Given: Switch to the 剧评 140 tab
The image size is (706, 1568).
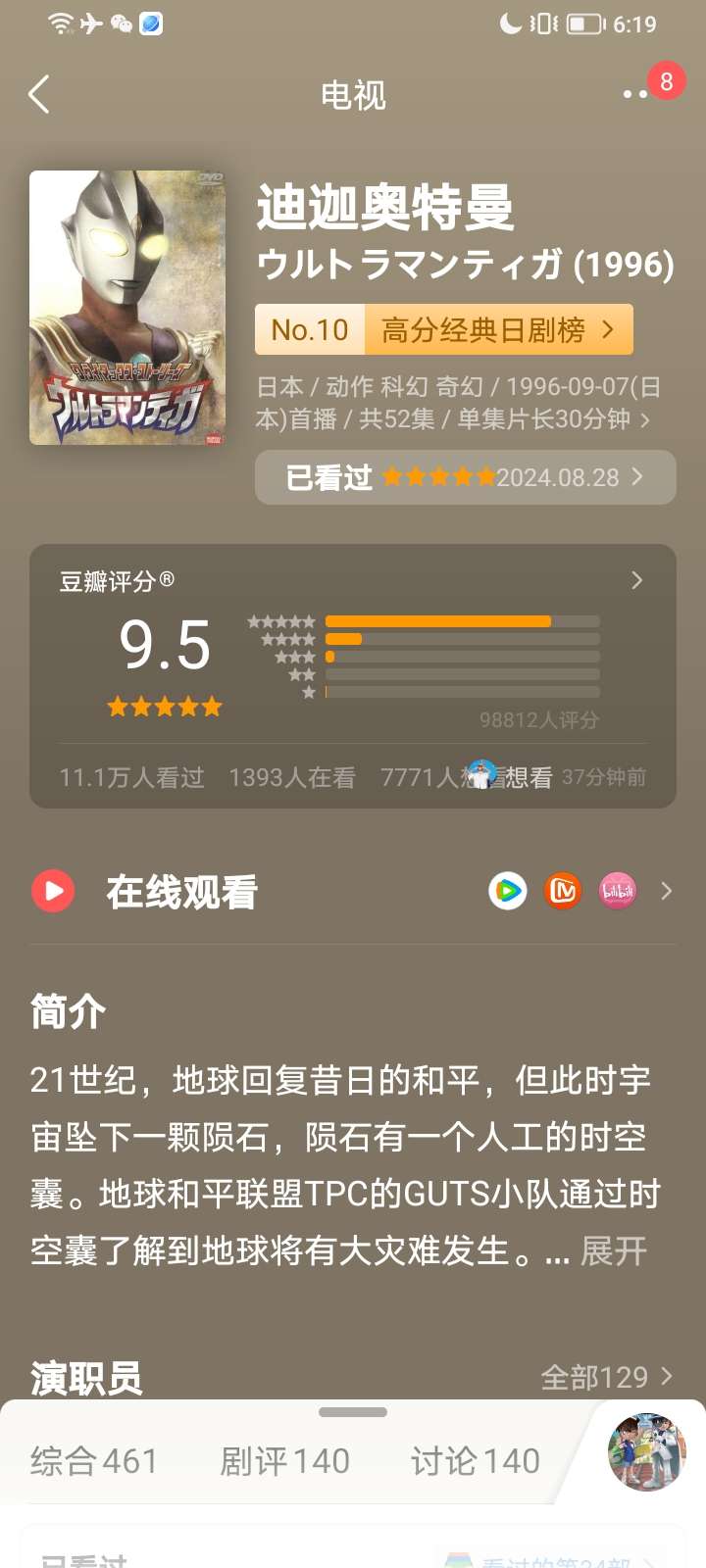Looking at the screenshot, I should tap(284, 1461).
